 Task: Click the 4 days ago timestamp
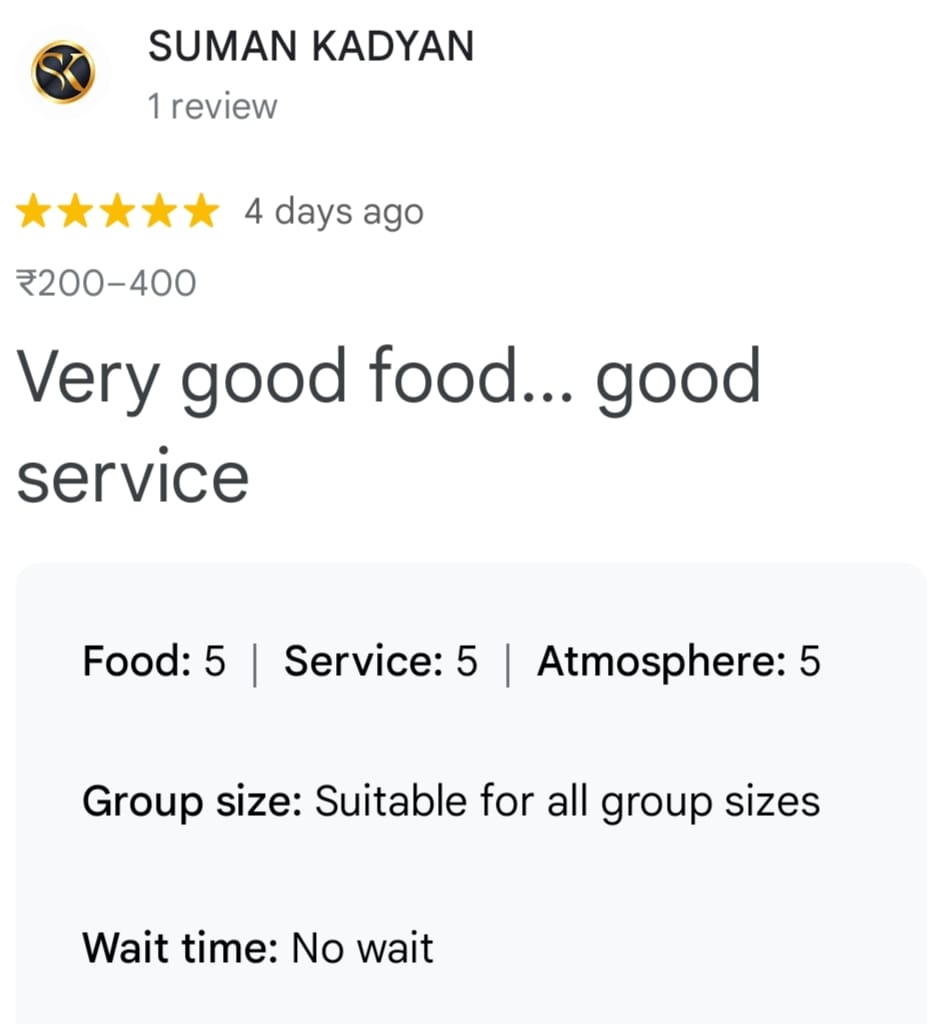click(x=333, y=211)
